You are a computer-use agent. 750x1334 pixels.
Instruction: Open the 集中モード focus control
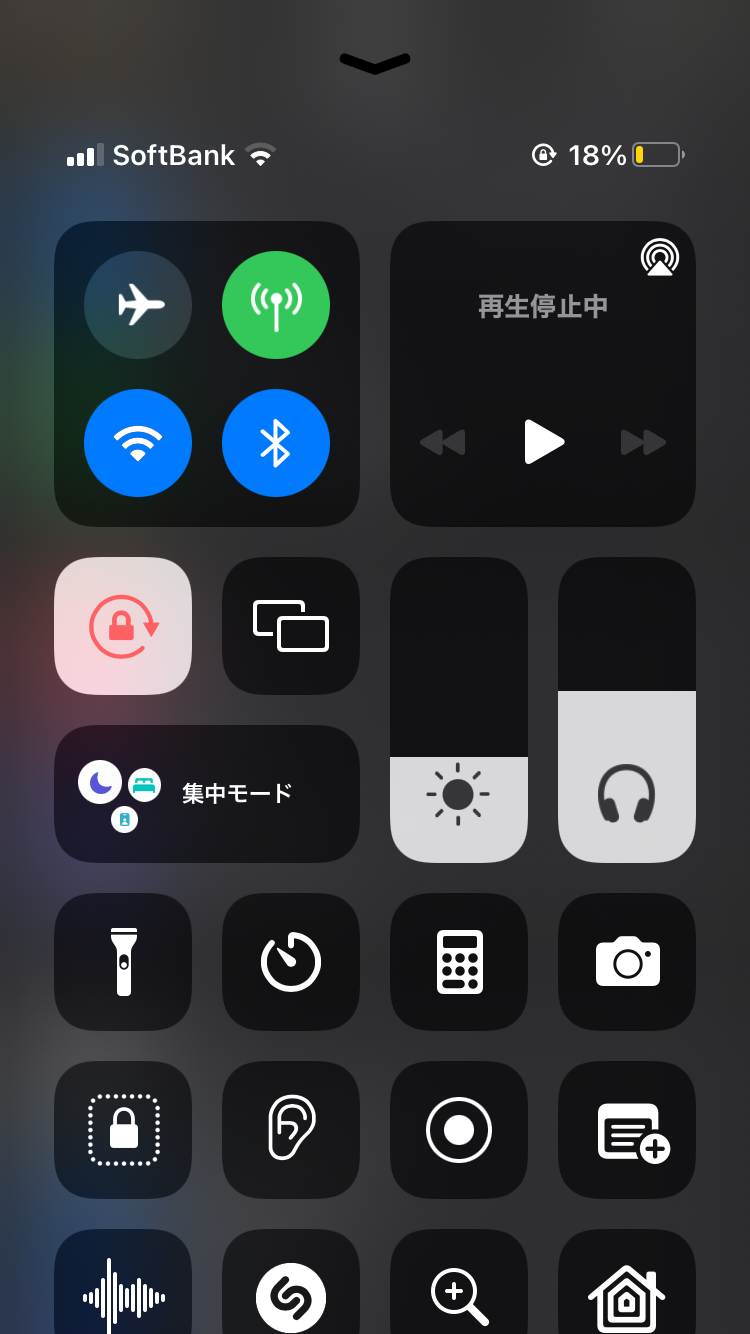[207, 794]
